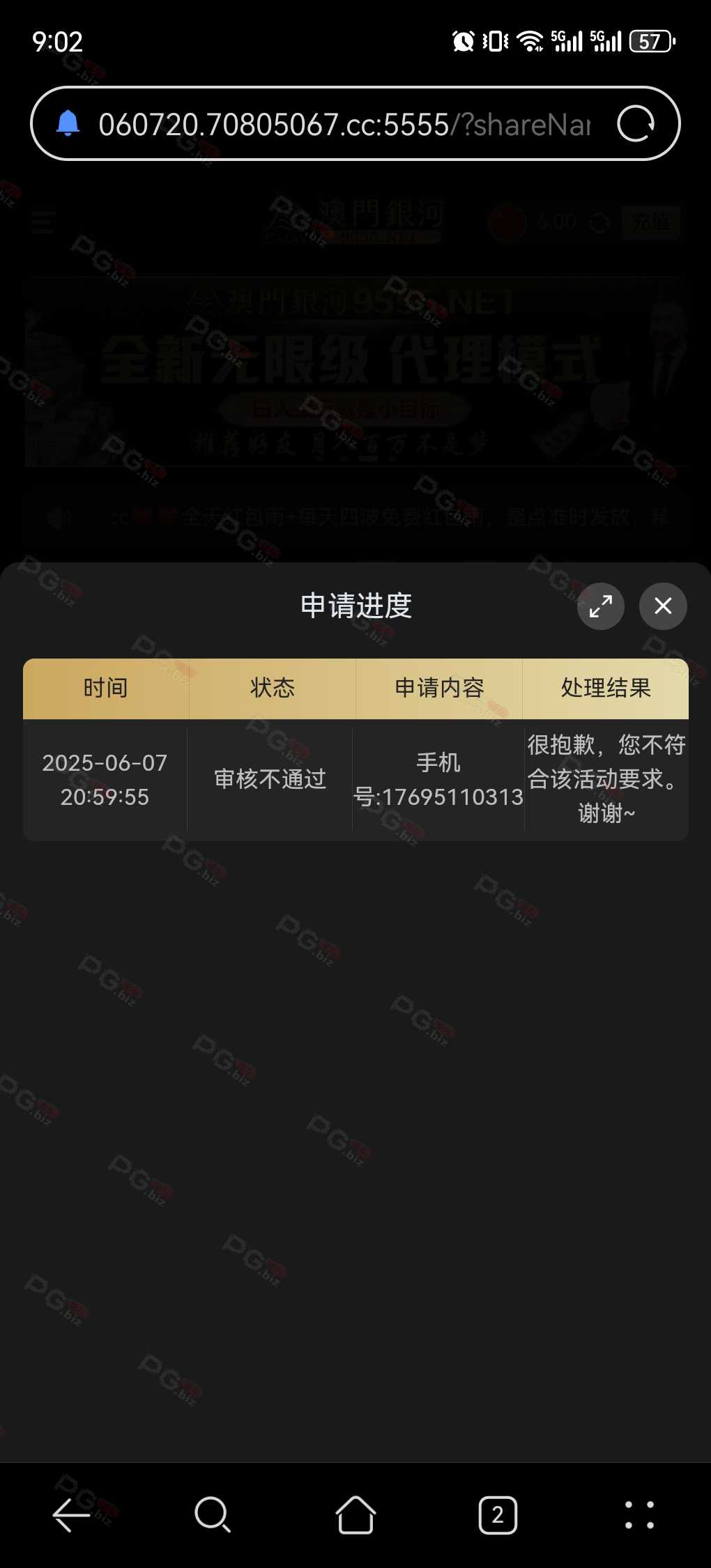Image resolution: width=711 pixels, height=1568 pixels.
Task: Reload the page with the refresh icon
Action: 636,124
